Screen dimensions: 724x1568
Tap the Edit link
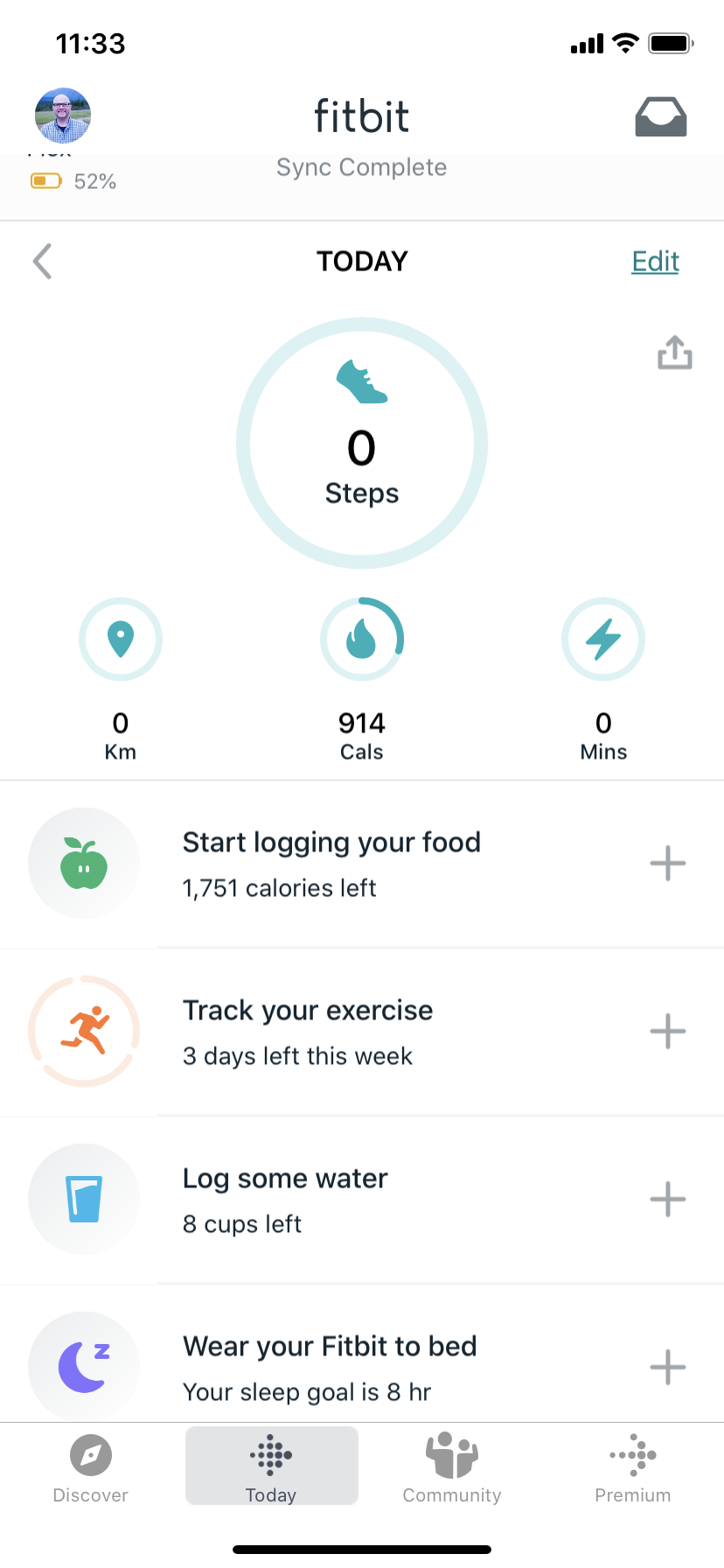[655, 261]
